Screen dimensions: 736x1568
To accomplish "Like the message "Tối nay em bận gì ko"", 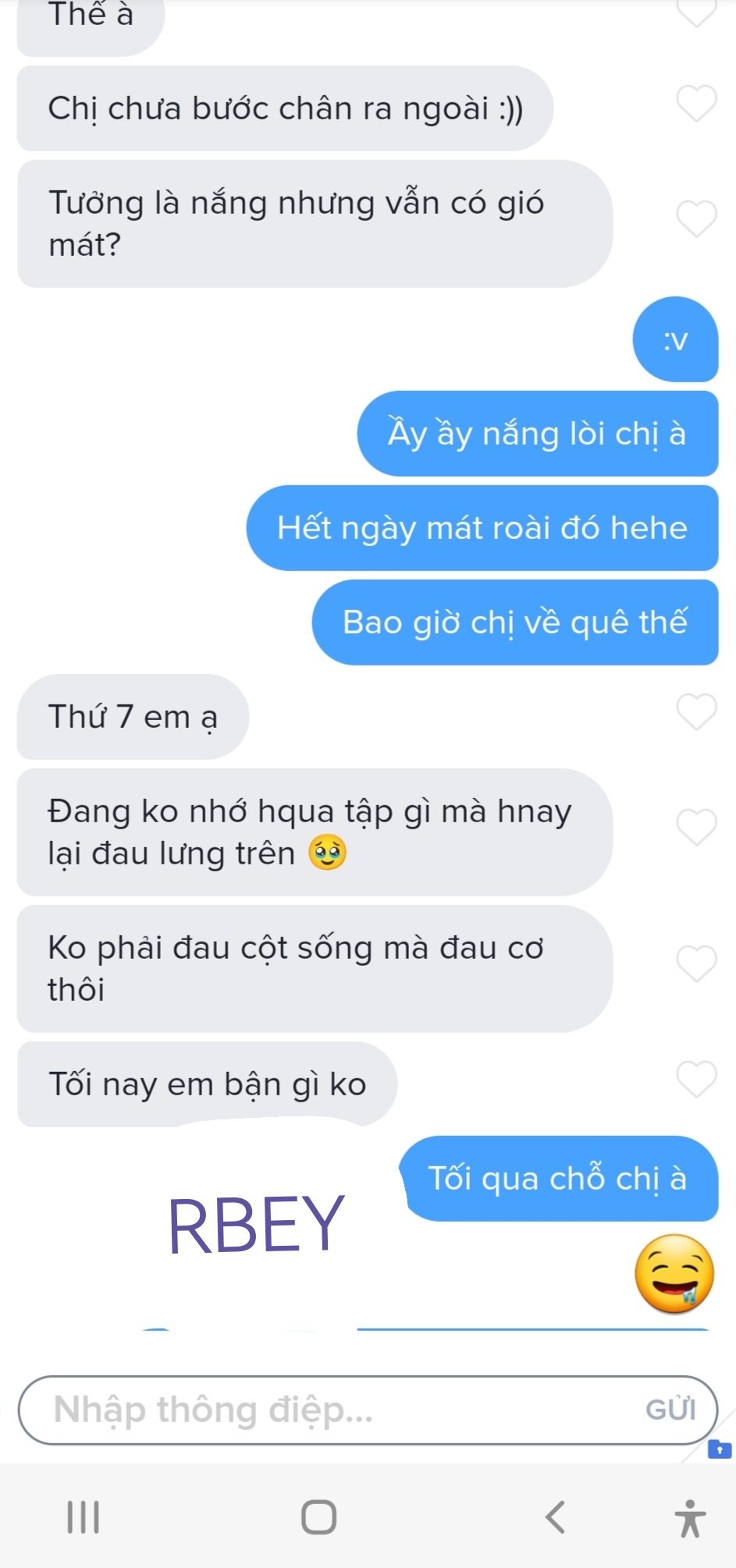I will [696, 1080].
